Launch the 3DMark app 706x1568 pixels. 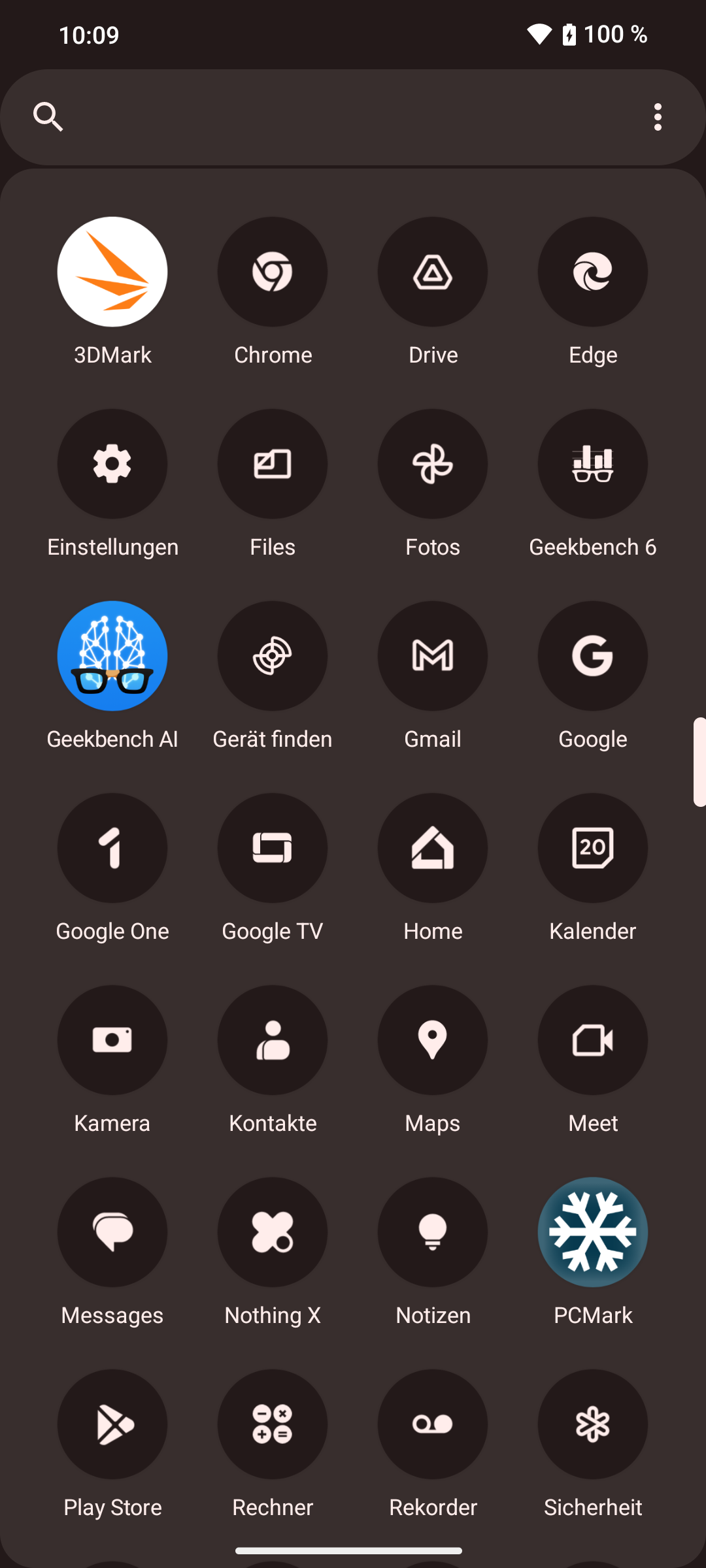pyautogui.click(x=112, y=272)
